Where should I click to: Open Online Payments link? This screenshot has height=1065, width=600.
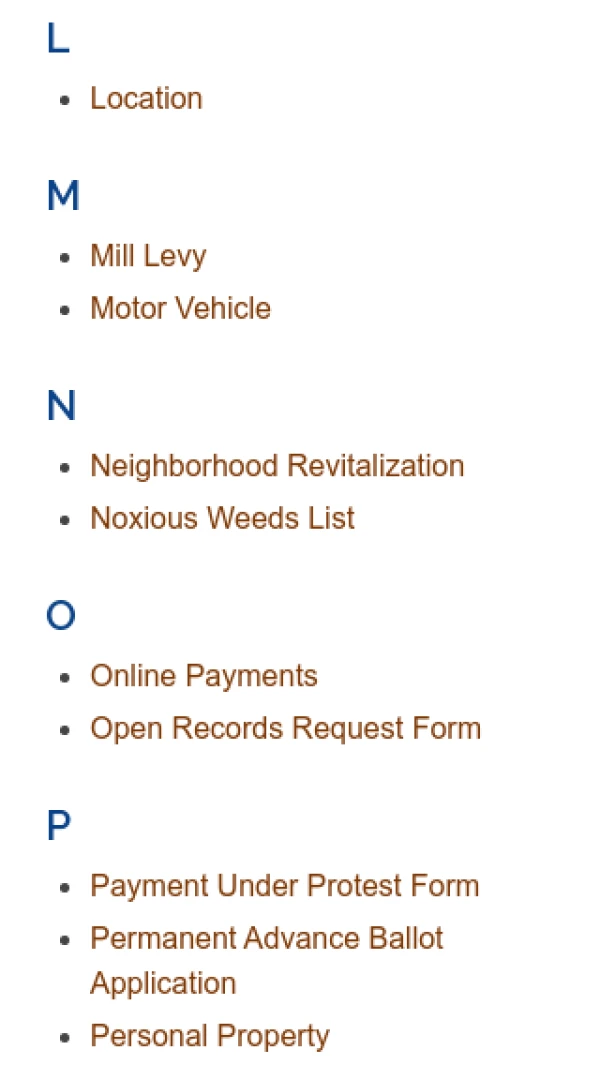tap(204, 676)
